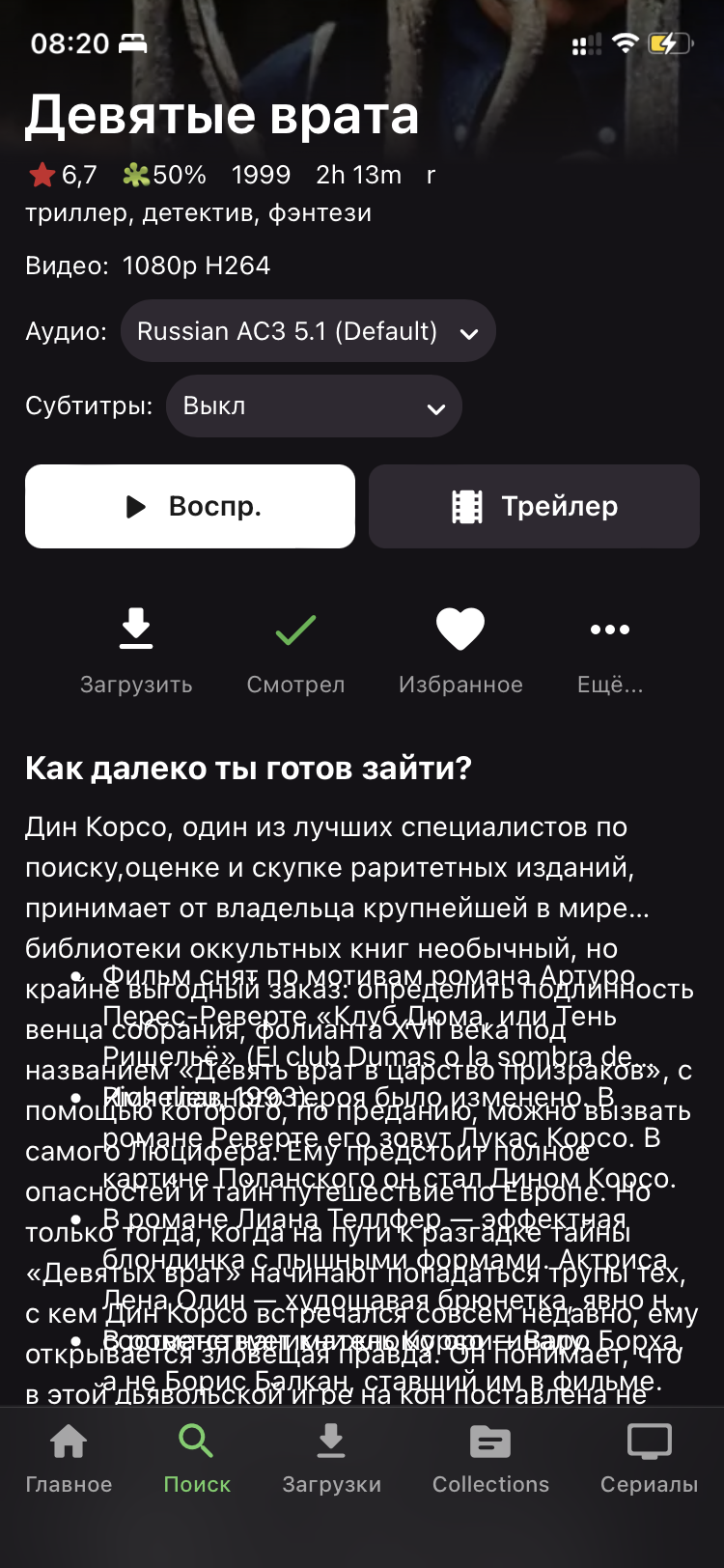
Task: Open the Сериалы tab
Action: pyautogui.click(x=649, y=1458)
